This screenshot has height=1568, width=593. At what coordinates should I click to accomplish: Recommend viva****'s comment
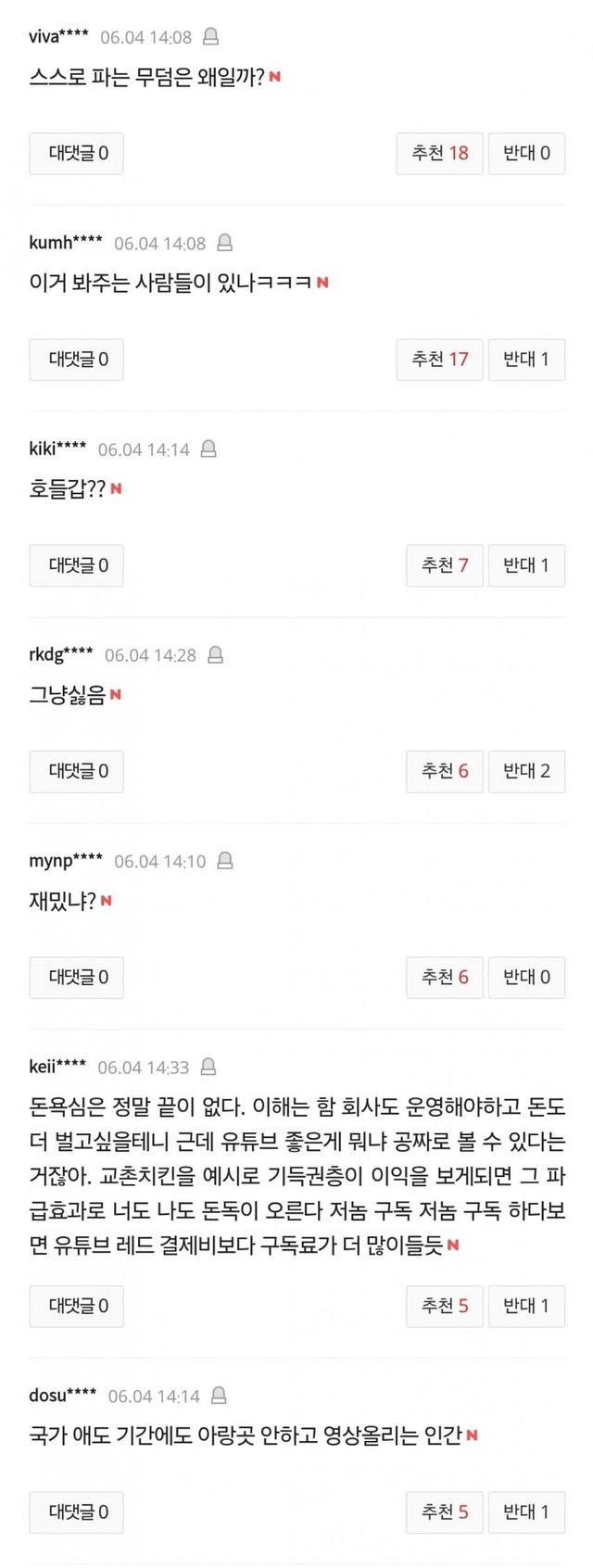439,153
